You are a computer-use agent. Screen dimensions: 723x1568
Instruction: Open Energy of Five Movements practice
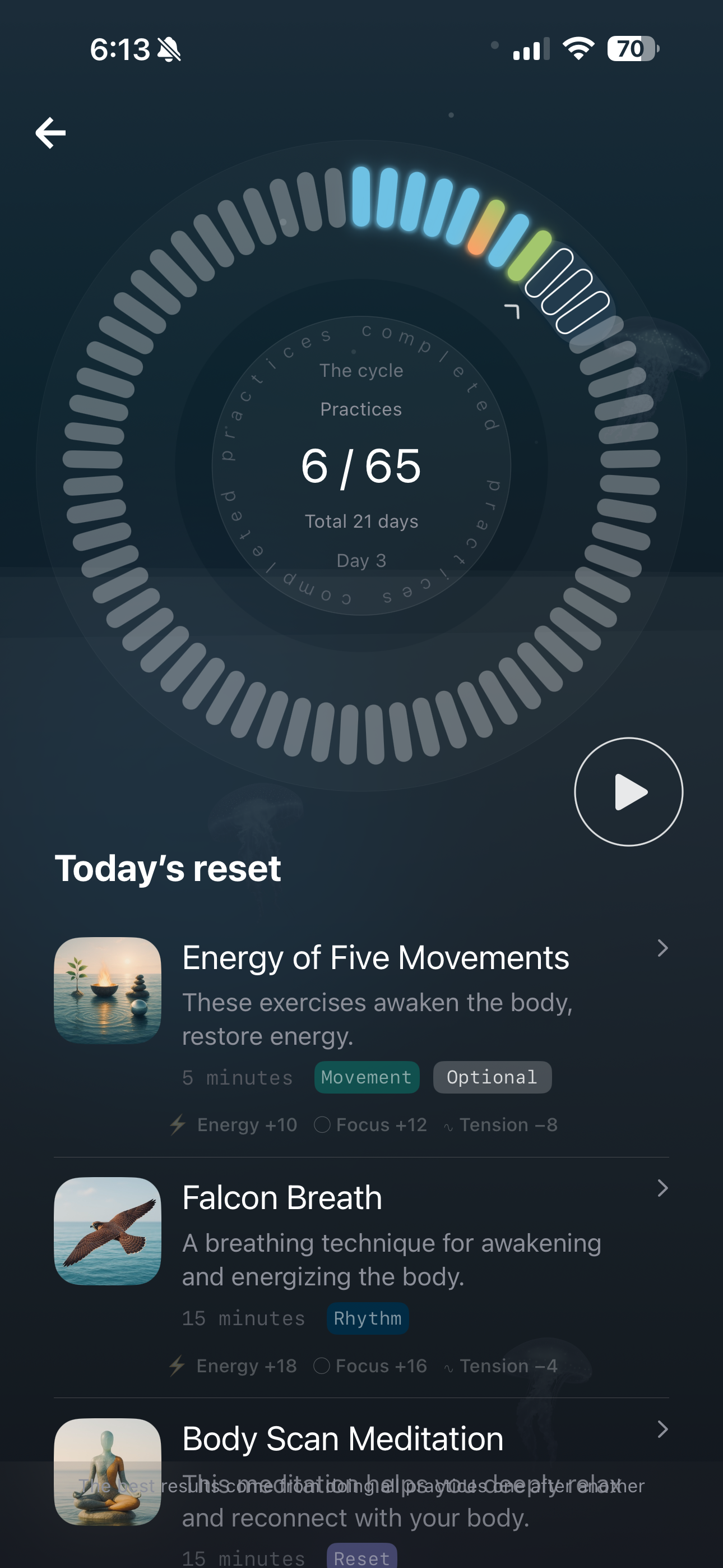tap(376, 958)
